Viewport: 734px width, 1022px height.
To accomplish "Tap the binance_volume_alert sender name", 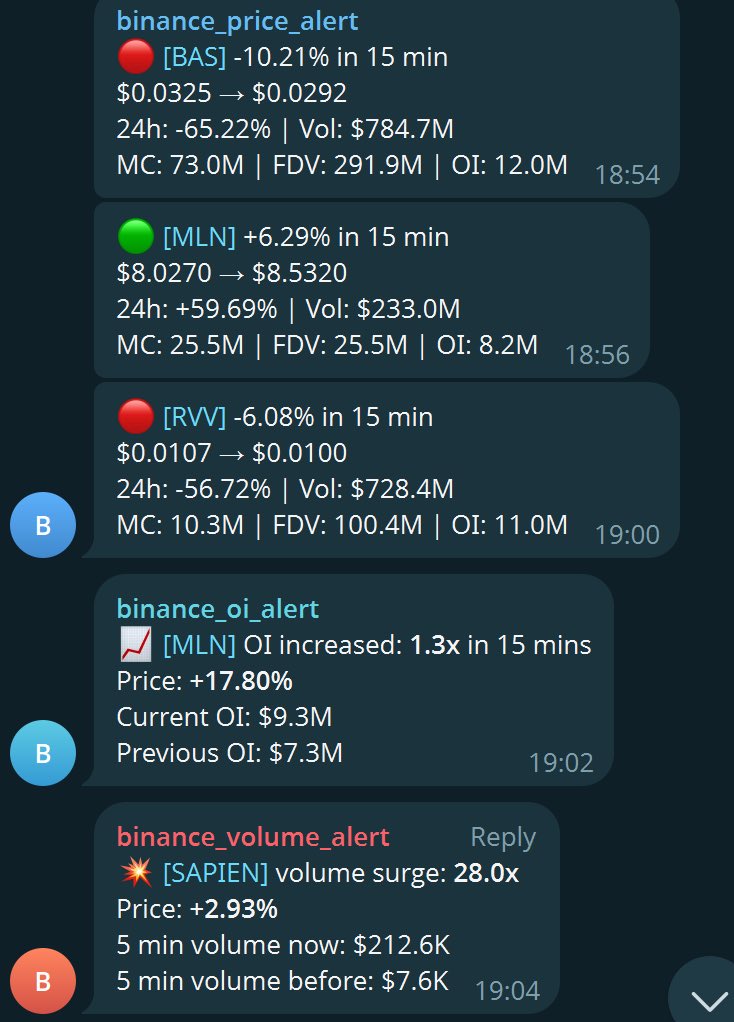I will (253, 837).
